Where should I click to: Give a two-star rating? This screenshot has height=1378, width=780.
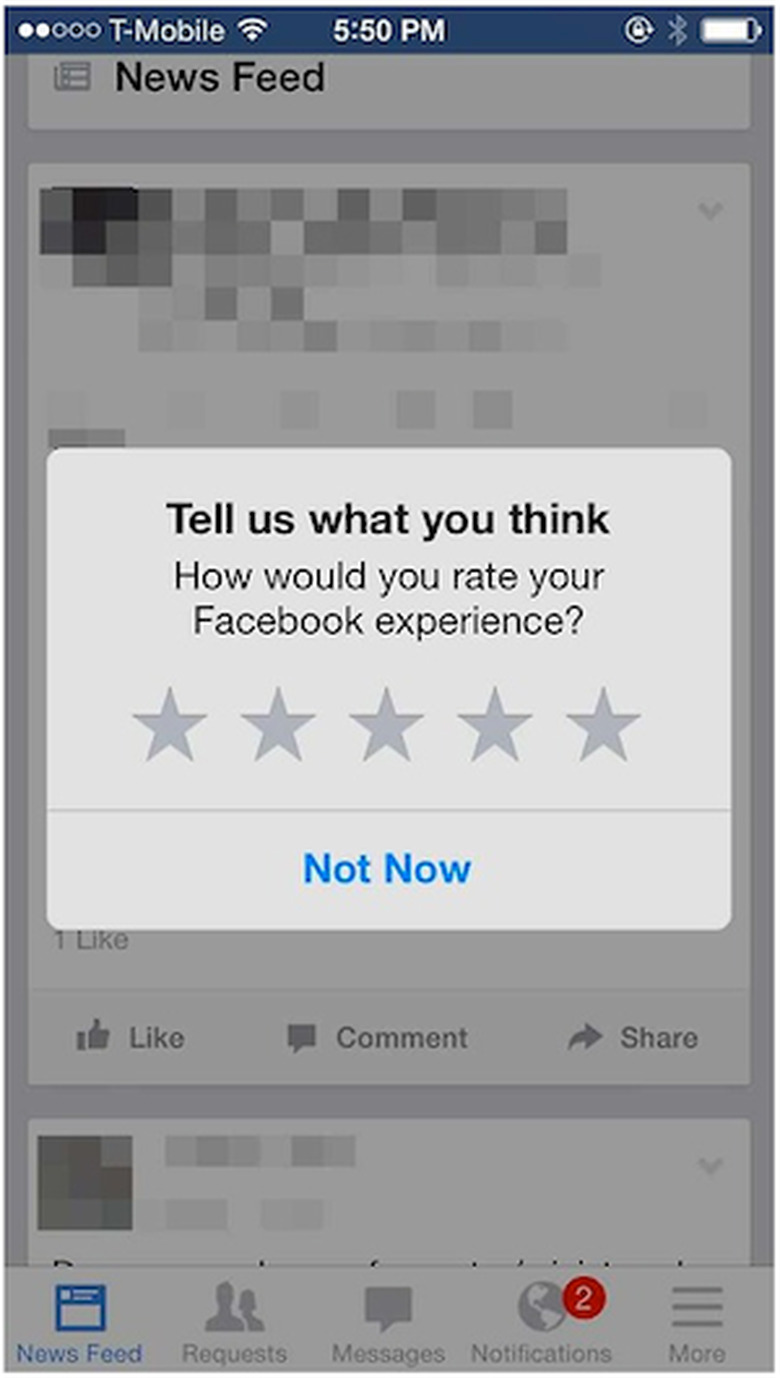pos(278,725)
